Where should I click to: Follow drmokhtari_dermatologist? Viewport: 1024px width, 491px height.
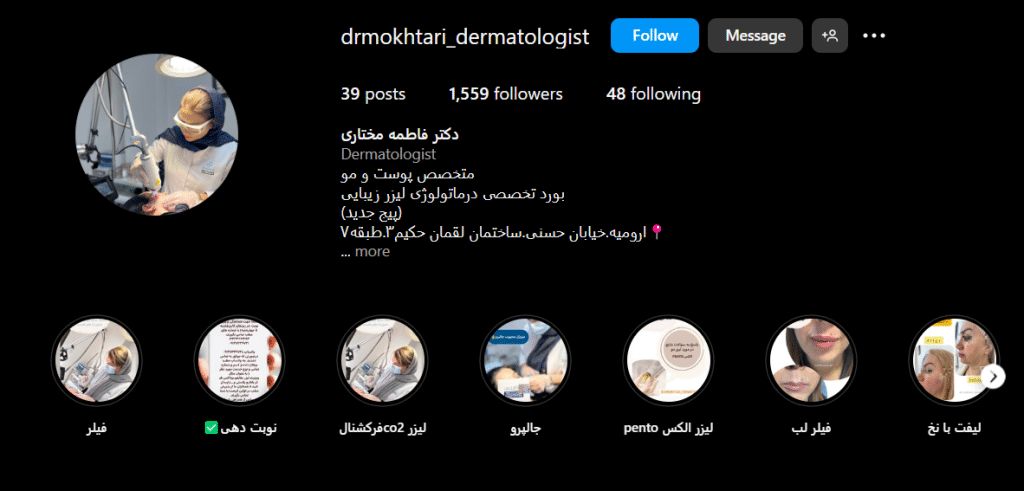[x=655, y=36]
